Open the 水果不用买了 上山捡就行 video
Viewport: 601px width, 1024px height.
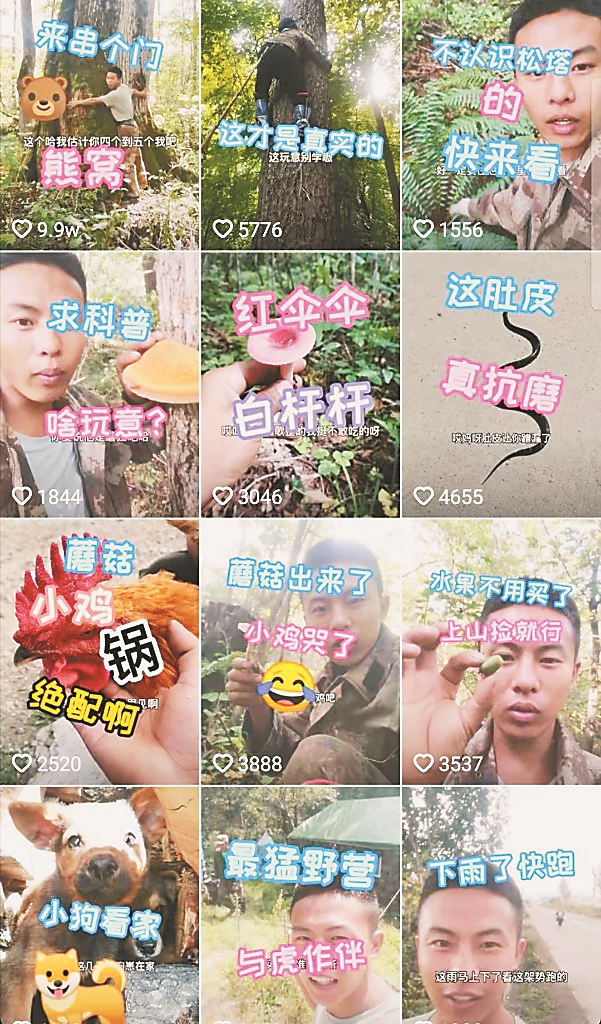pyautogui.click(x=501, y=652)
